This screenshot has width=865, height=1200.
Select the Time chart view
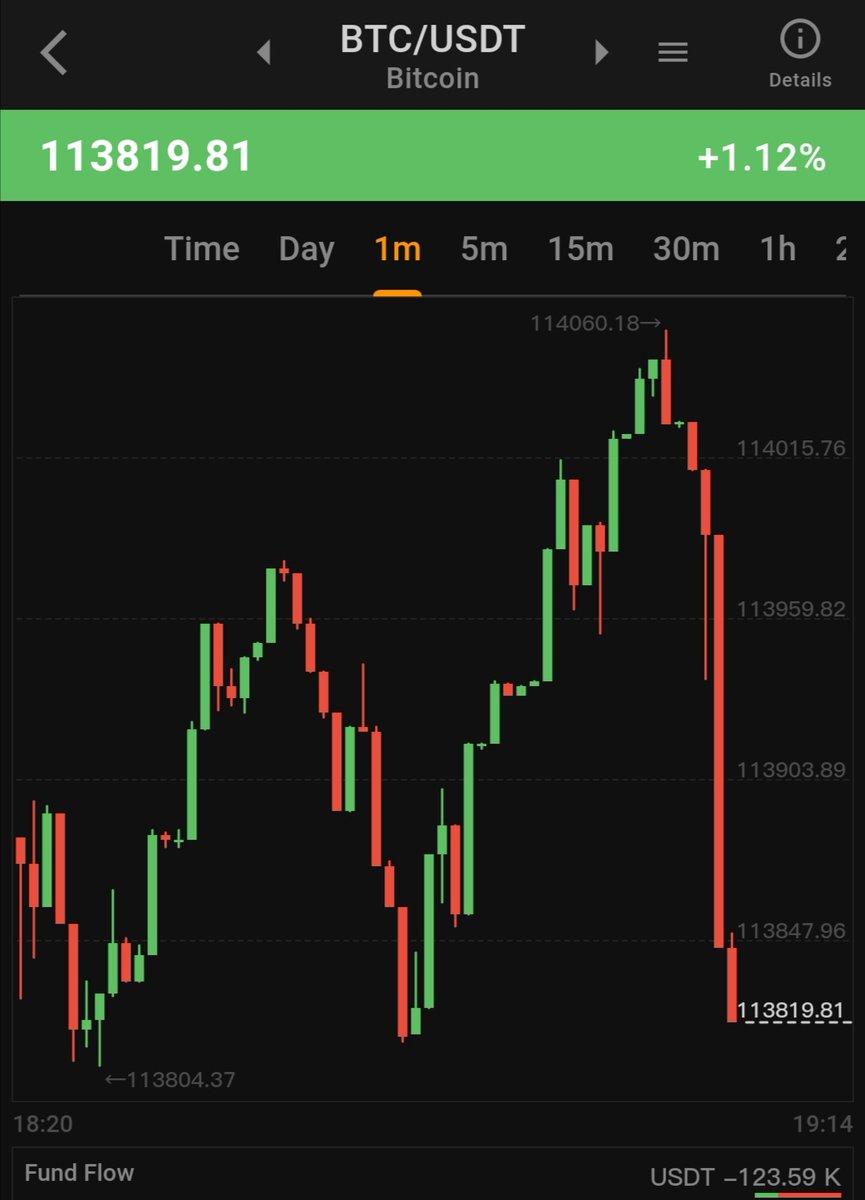[x=202, y=248]
